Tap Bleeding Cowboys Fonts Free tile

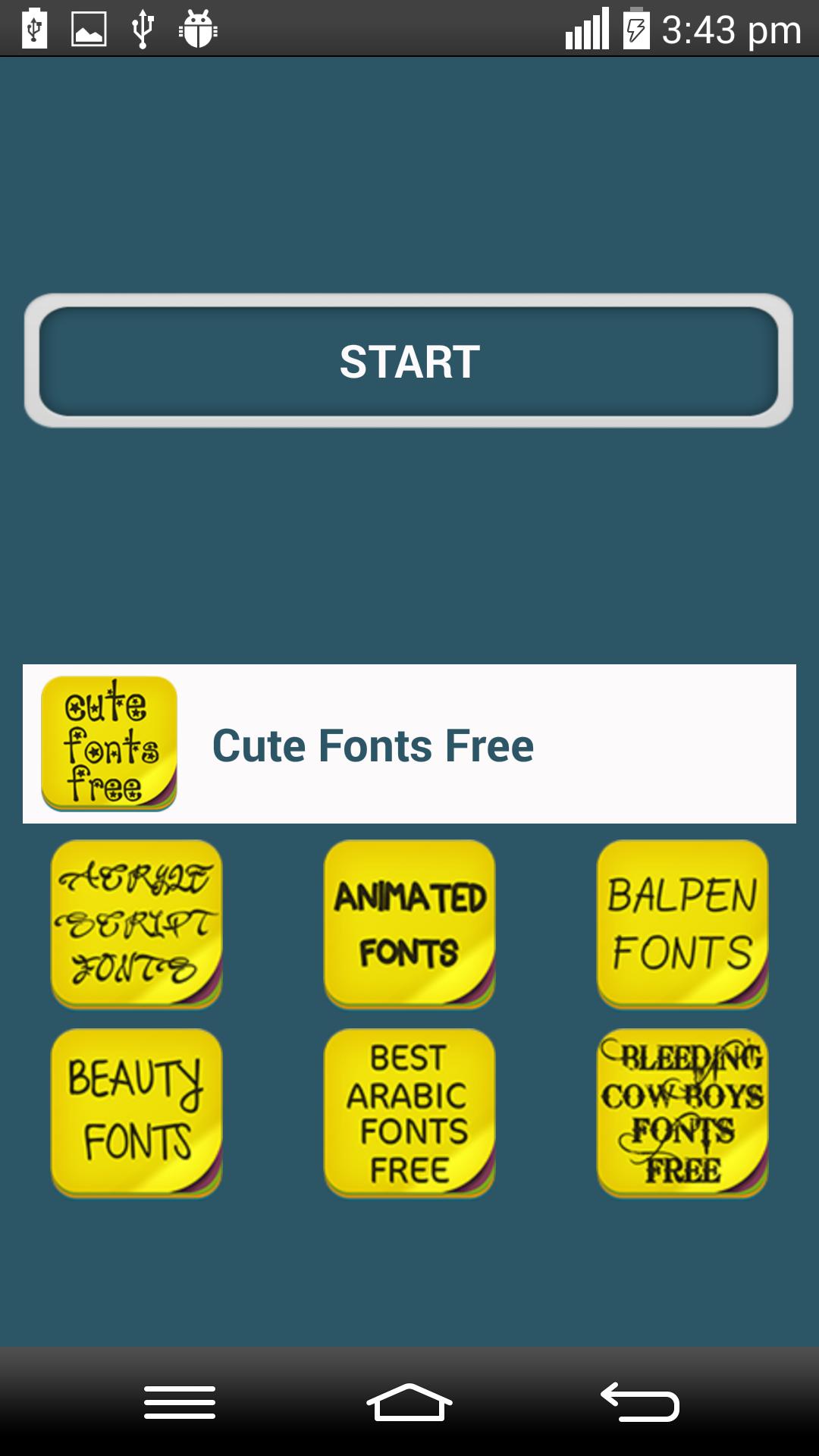click(x=682, y=1112)
